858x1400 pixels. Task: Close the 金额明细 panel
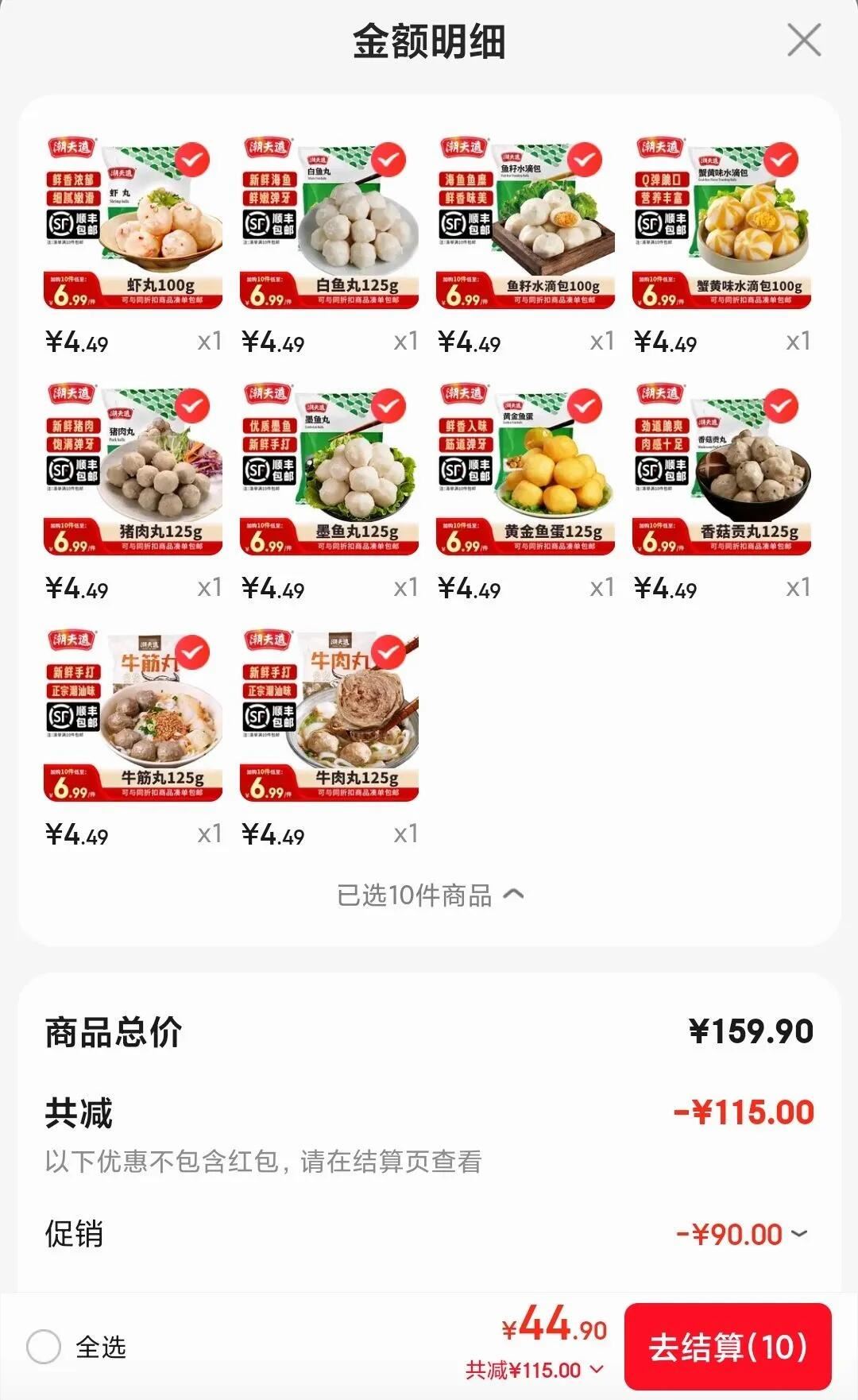pyautogui.click(x=803, y=40)
